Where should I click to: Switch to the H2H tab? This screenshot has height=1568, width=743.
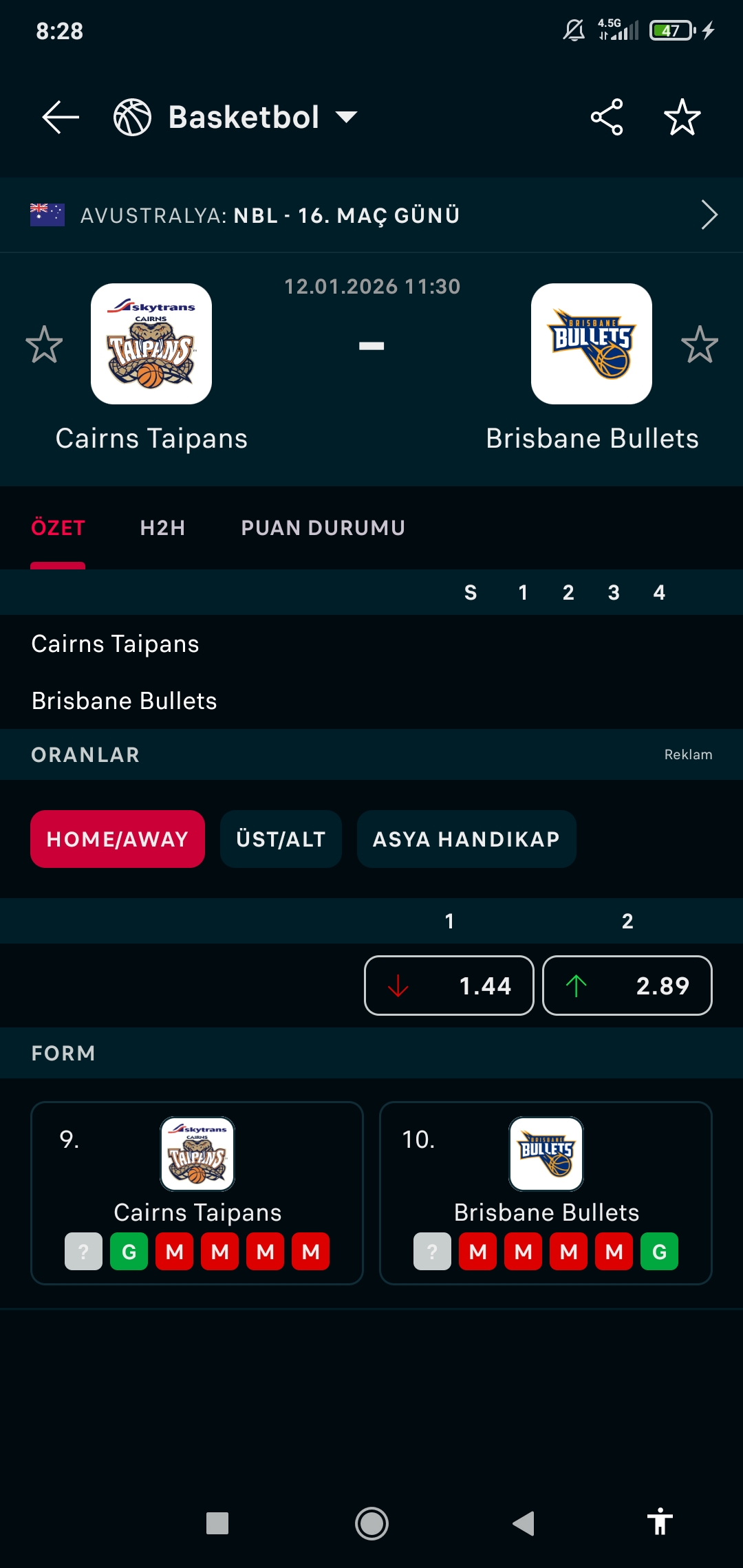click(162, 528)
